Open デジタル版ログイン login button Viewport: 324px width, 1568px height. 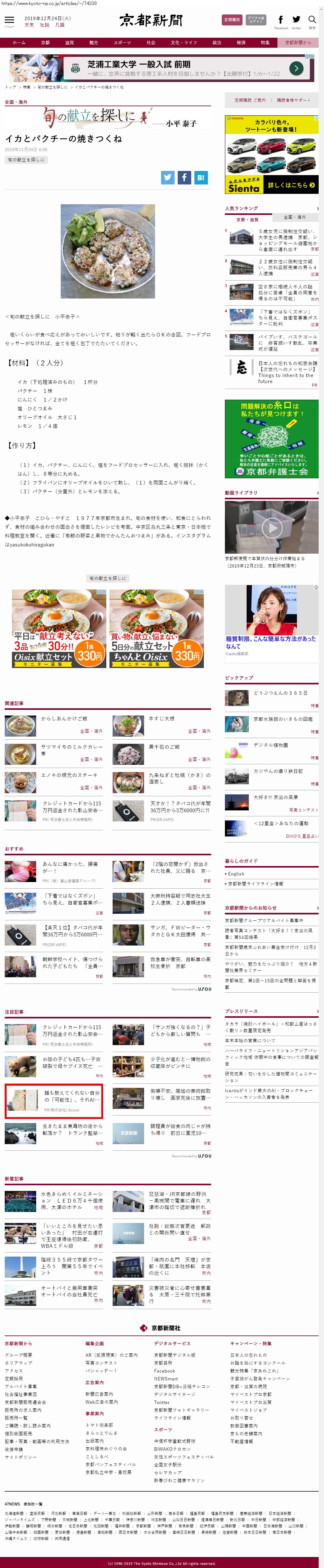coord(256,20)
